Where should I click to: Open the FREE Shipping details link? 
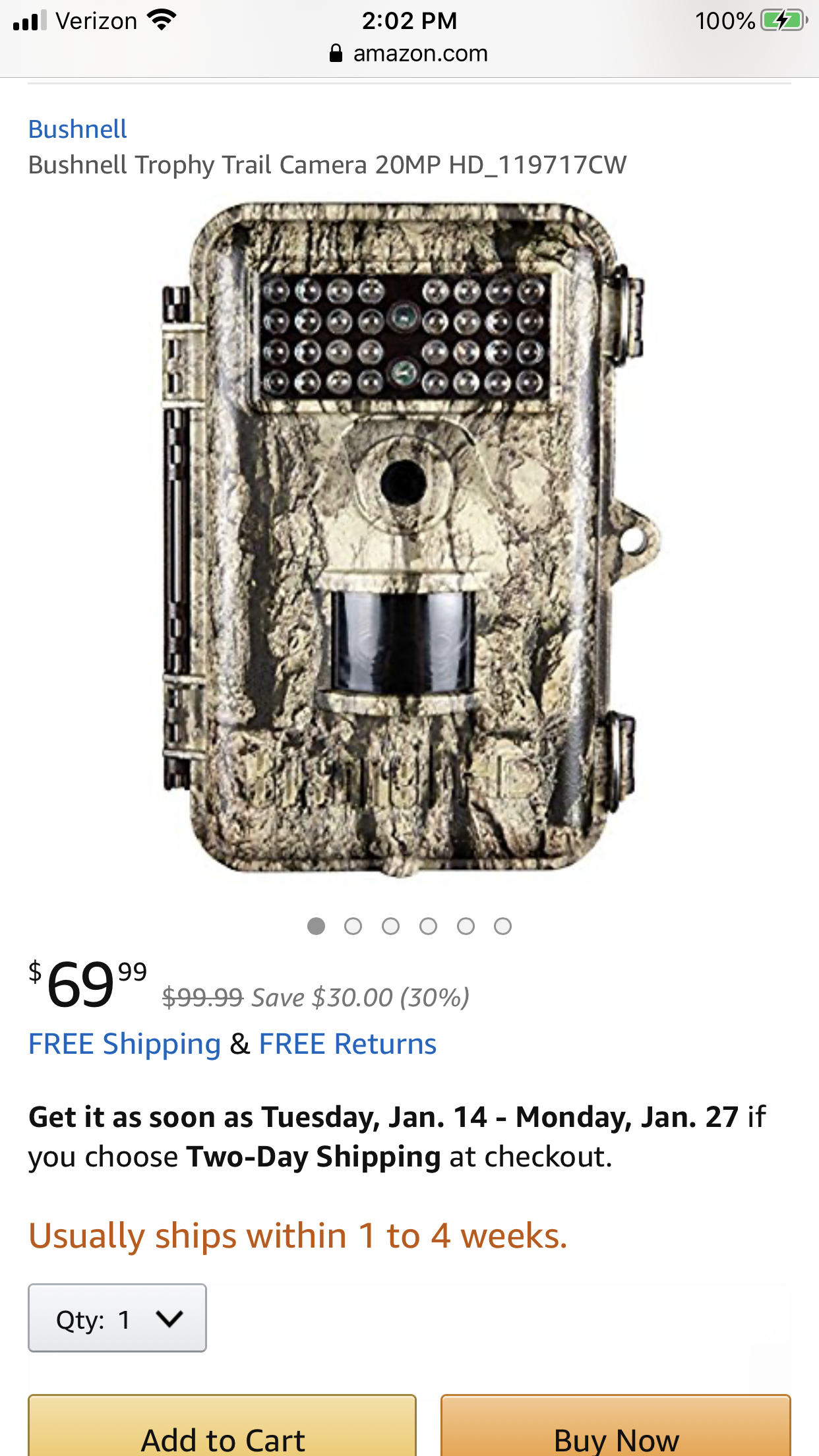[x=125, y=1044]
